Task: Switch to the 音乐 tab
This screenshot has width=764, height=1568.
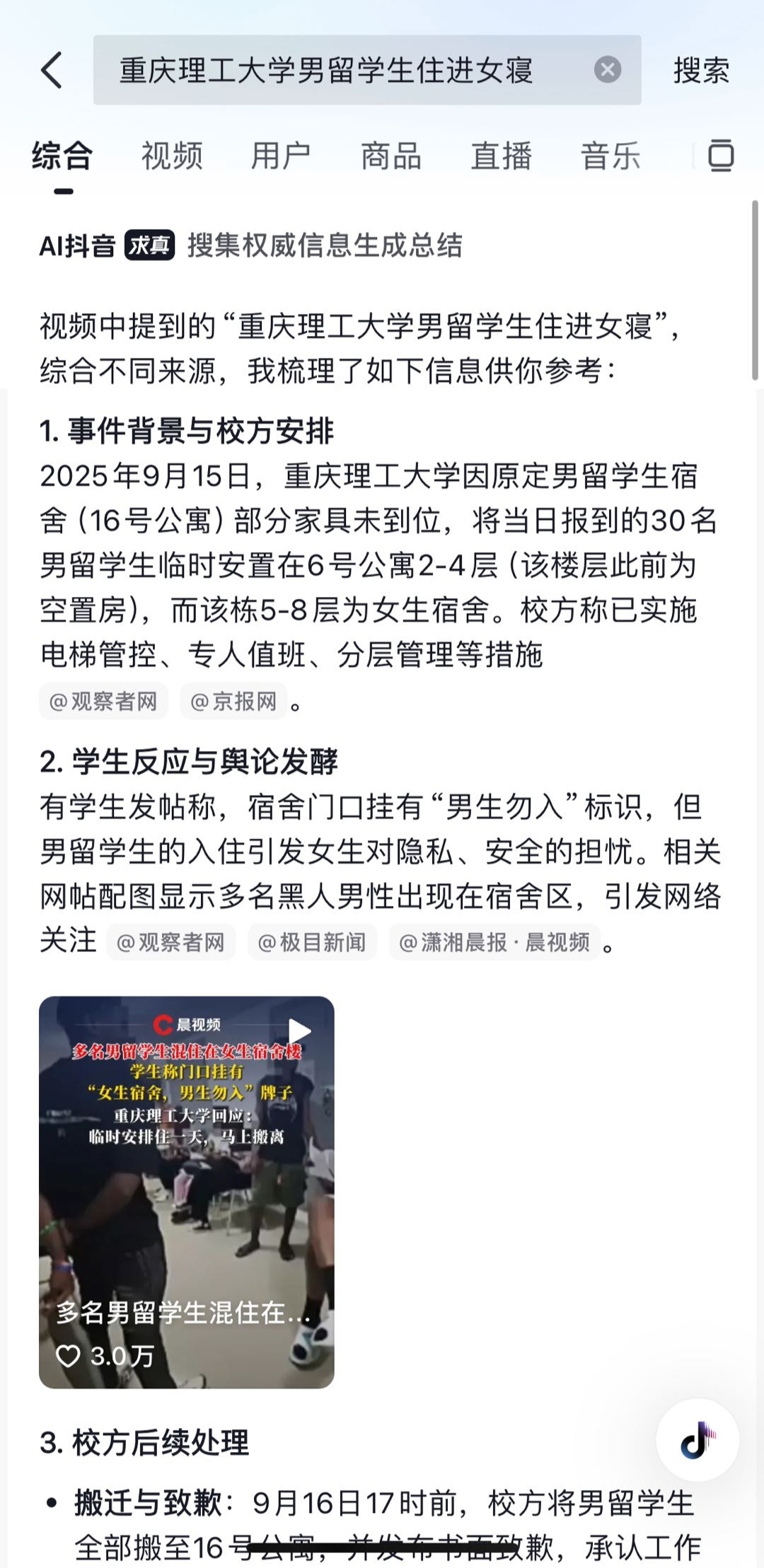Action: click(x=610, y=156)
